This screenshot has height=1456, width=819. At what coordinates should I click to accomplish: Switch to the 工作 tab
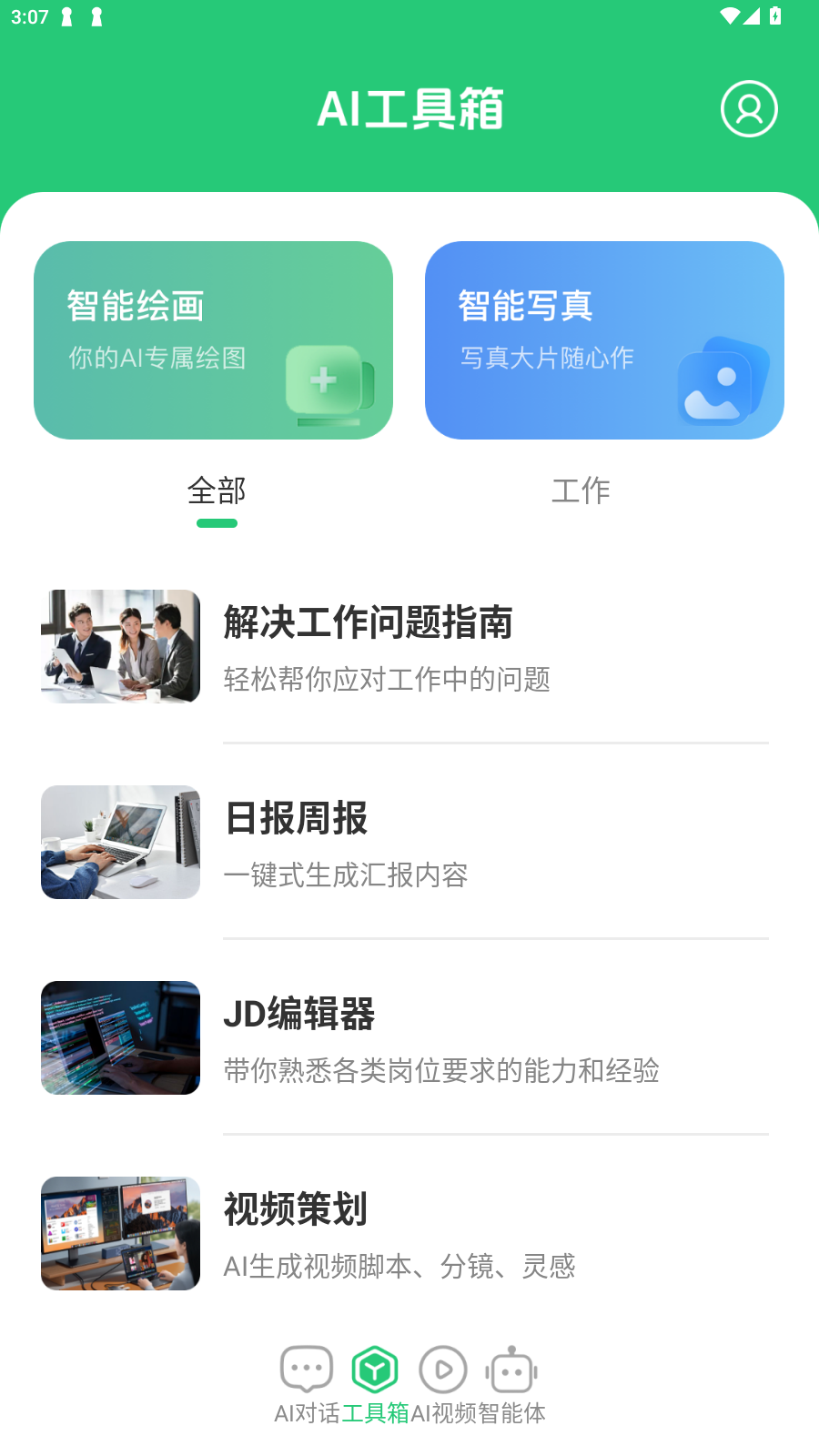pyautogui.click(x=581, y=491)
